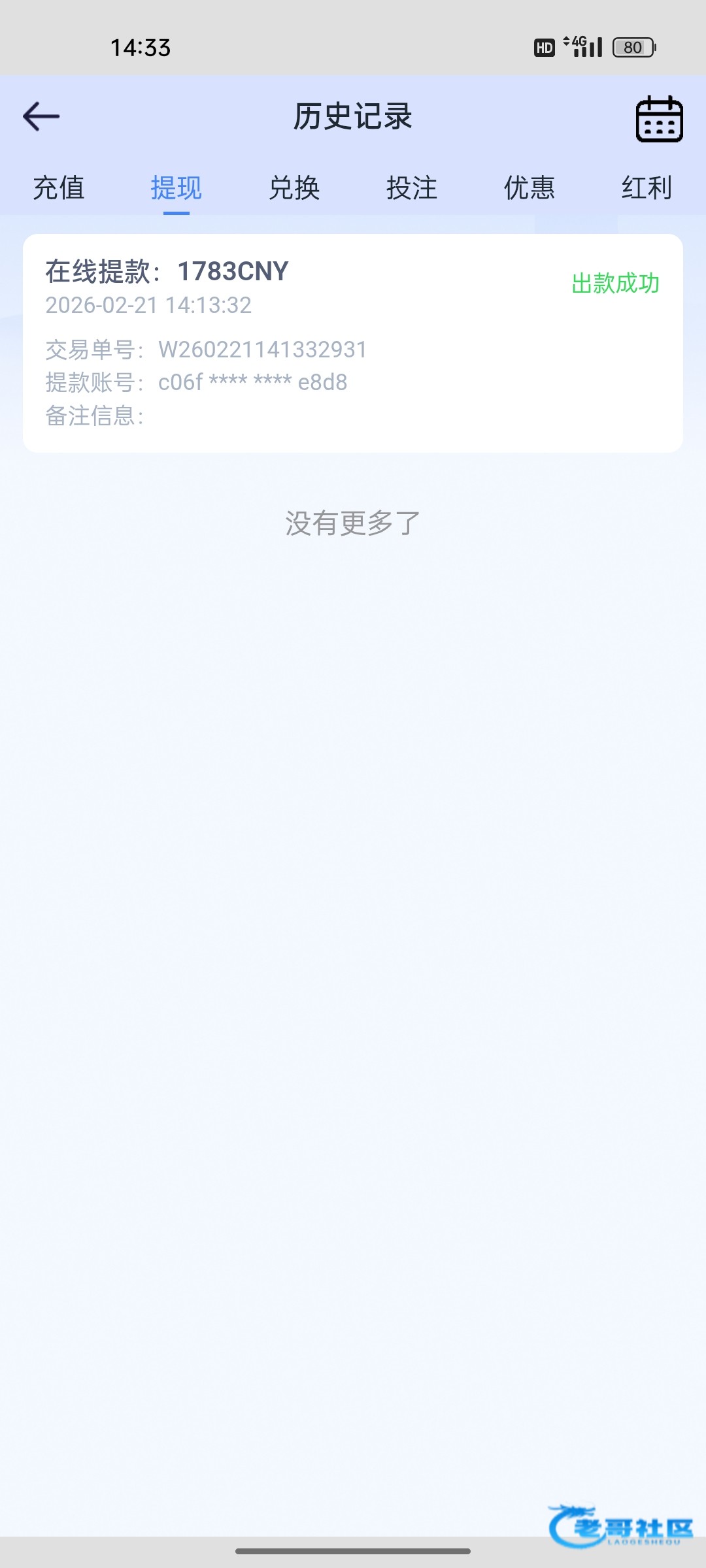View the 红利 tab
This screenshot has height=1568, width=706.
click(x=647, y=188)
